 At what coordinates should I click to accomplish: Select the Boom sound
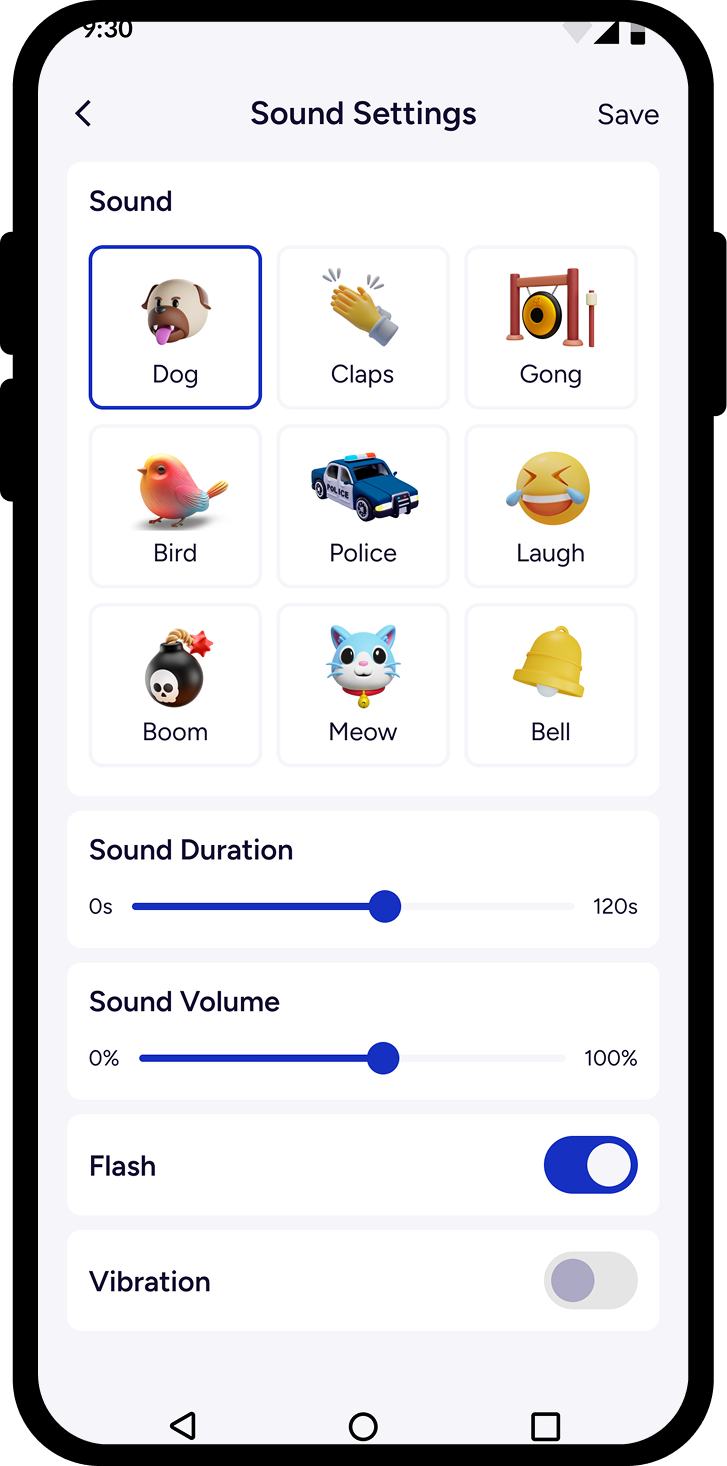tap(175, 686)
